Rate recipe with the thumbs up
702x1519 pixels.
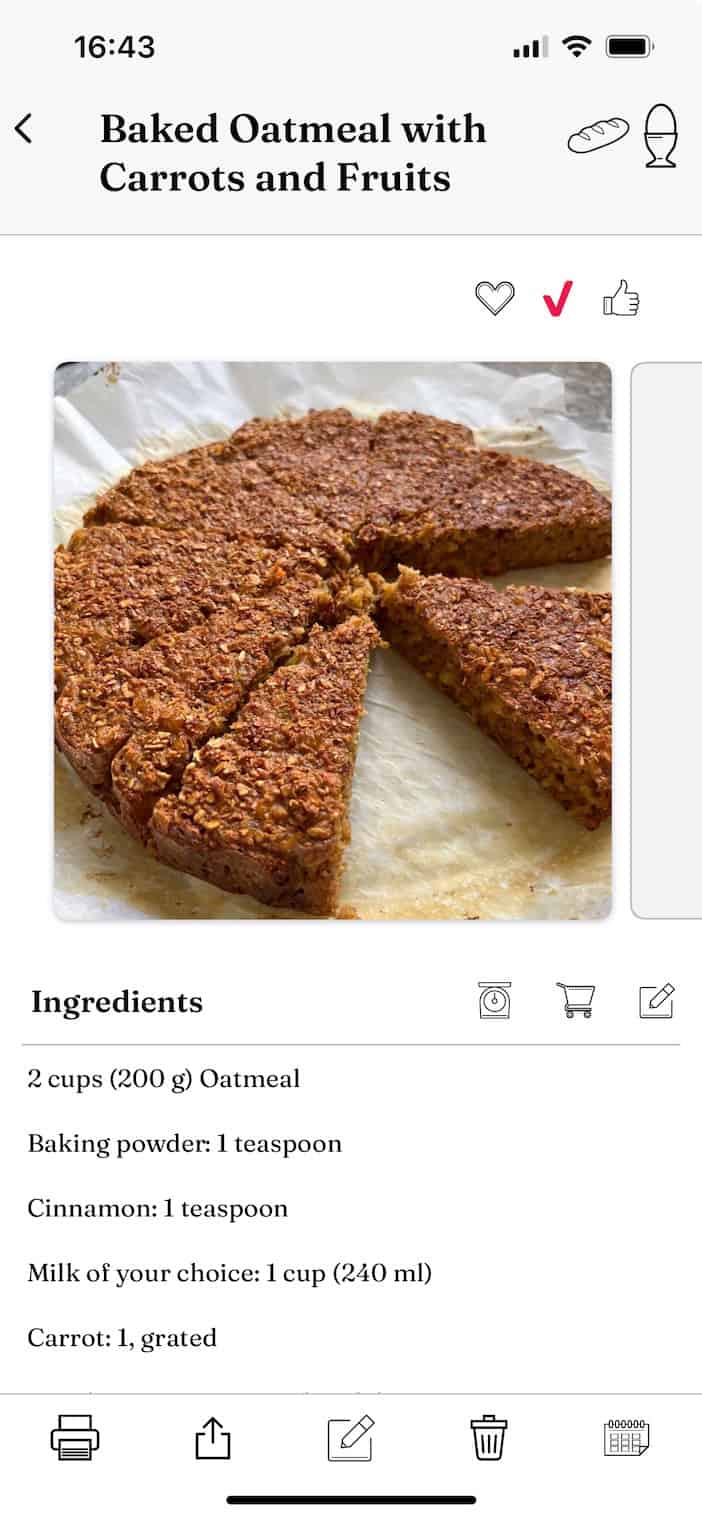pyautogui.click(x=621, y=298)
